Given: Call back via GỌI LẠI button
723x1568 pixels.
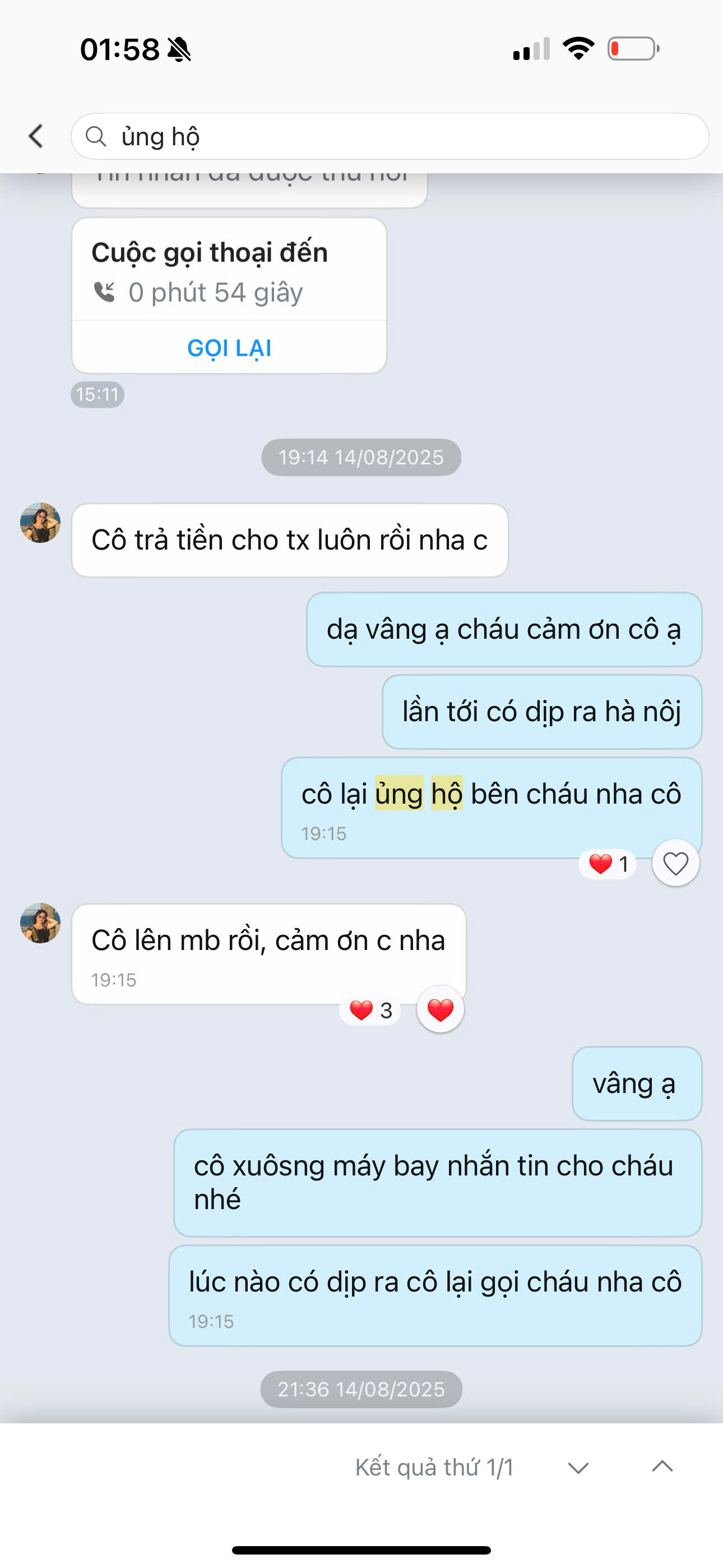Looking at the screenshot, I should pos(229,348).
